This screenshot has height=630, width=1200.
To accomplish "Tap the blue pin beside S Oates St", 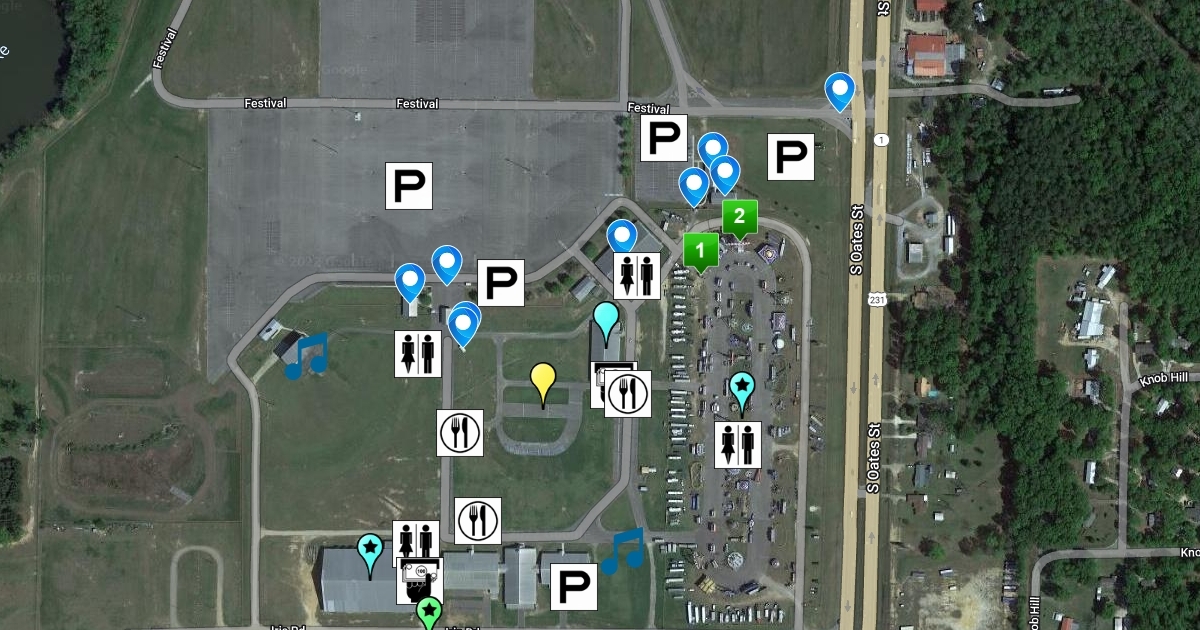I will pos(840,90).
